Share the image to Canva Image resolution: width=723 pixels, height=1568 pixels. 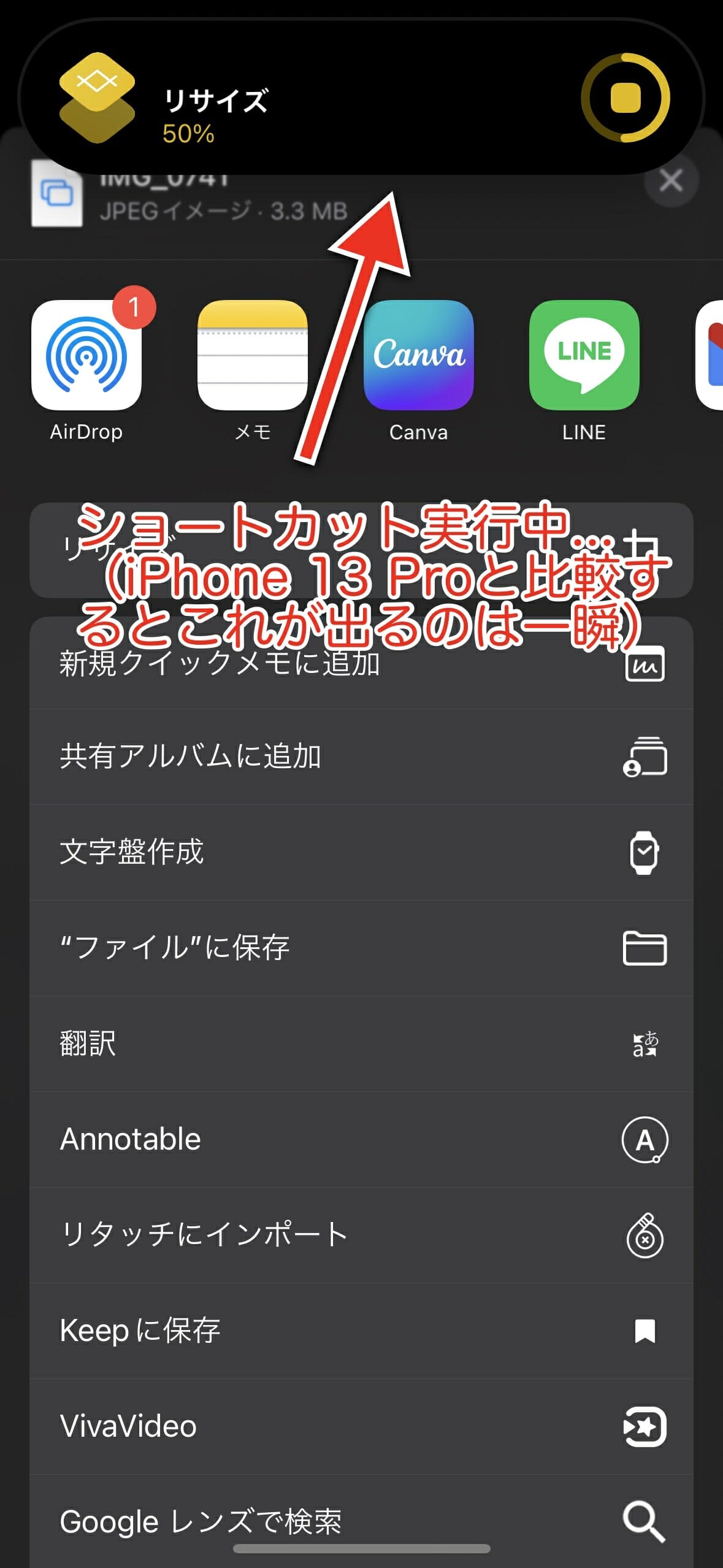click(x=418, y=356)
